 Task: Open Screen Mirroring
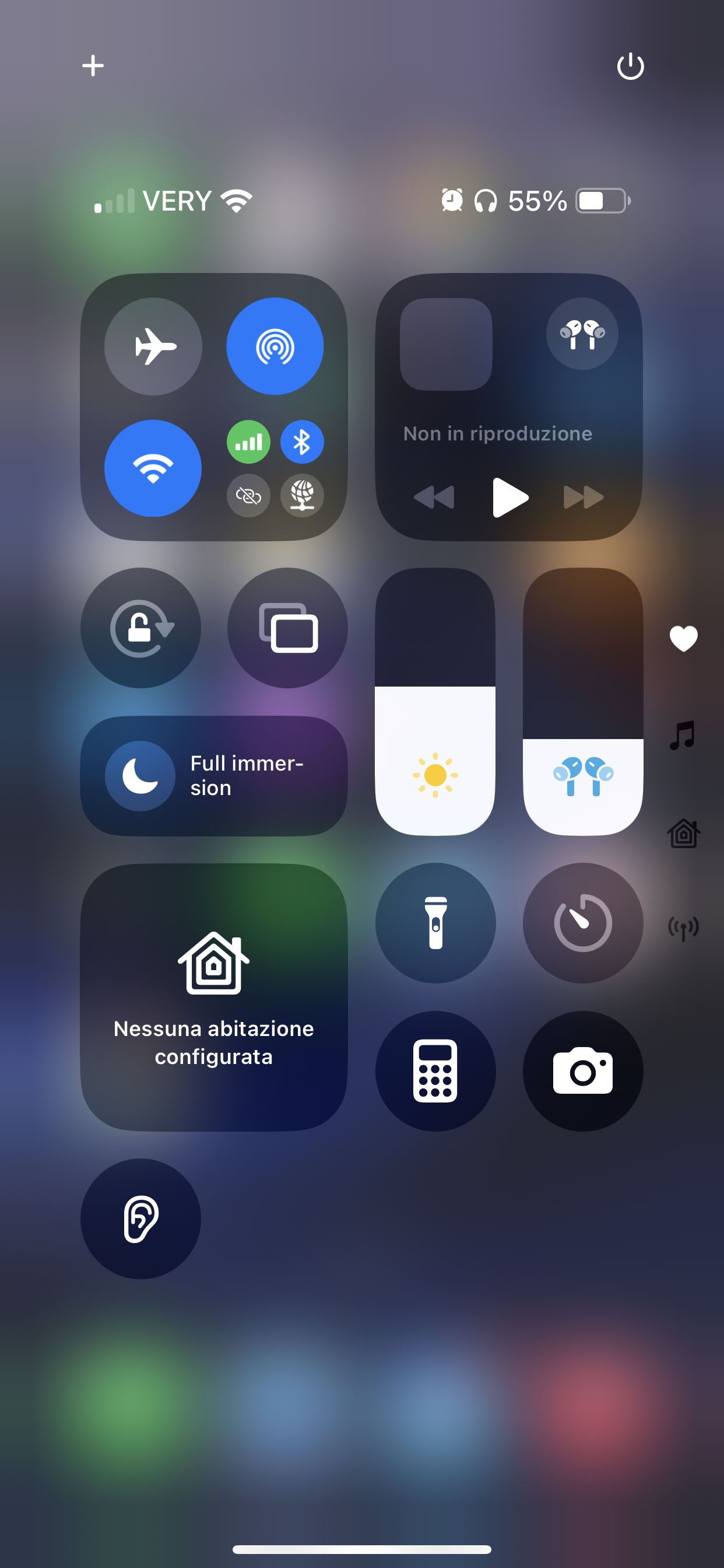[288, 628]
